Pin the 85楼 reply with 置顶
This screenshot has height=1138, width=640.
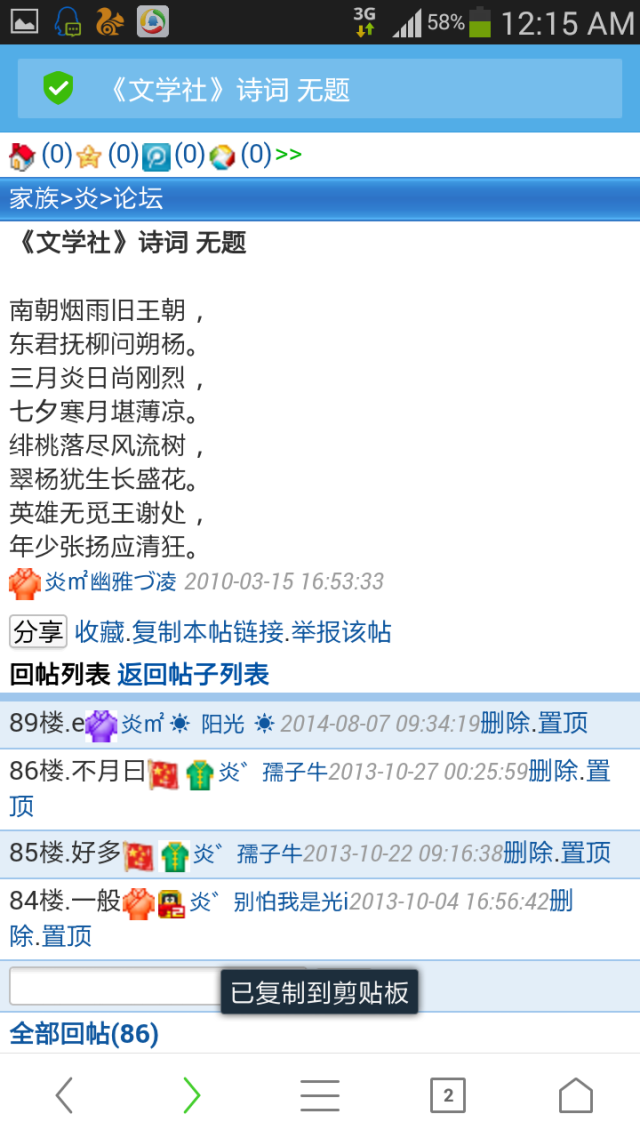[585, 853]
